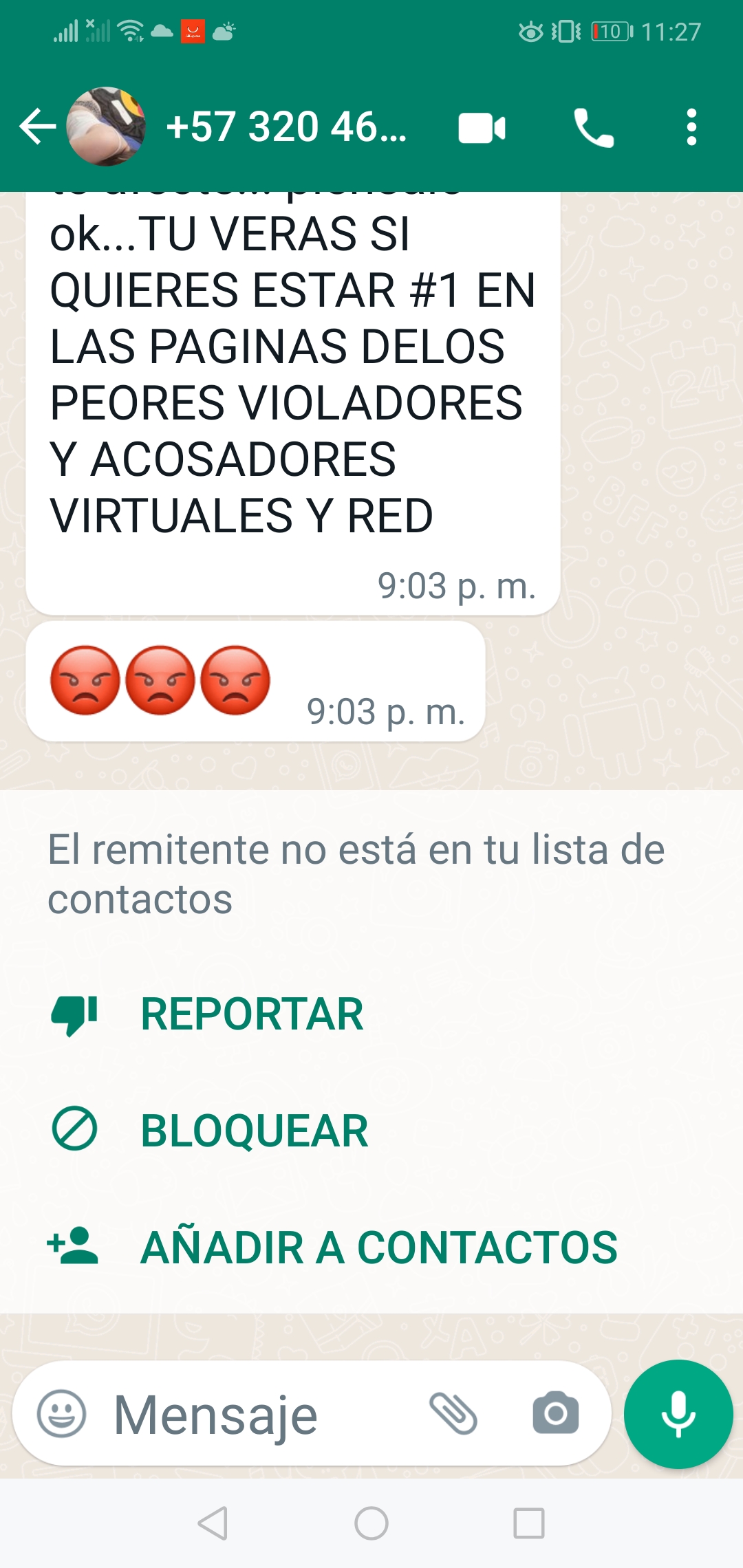Viewport: 743px width, 1568px height.
Task: Report this sender with REPORTAR
Action: click(x=252, y=1014)
